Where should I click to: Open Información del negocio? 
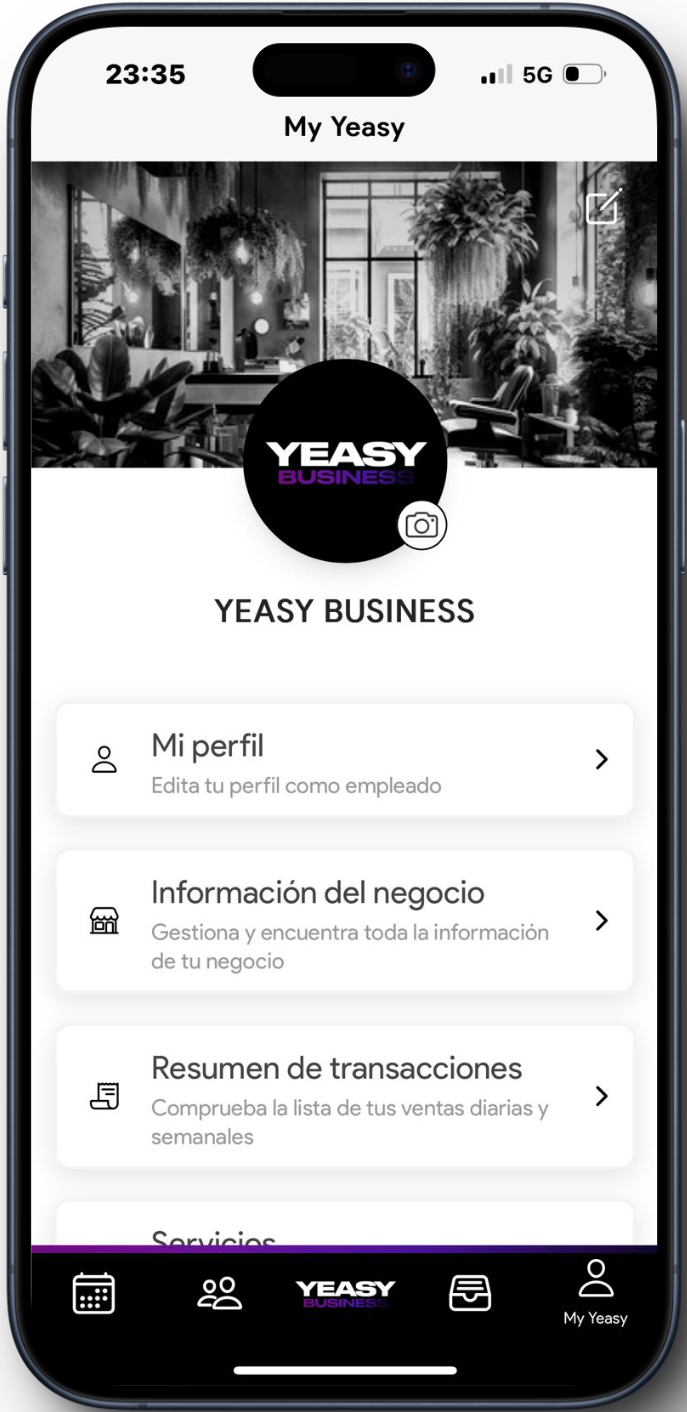pyautogui.click(x=344, y=921)
